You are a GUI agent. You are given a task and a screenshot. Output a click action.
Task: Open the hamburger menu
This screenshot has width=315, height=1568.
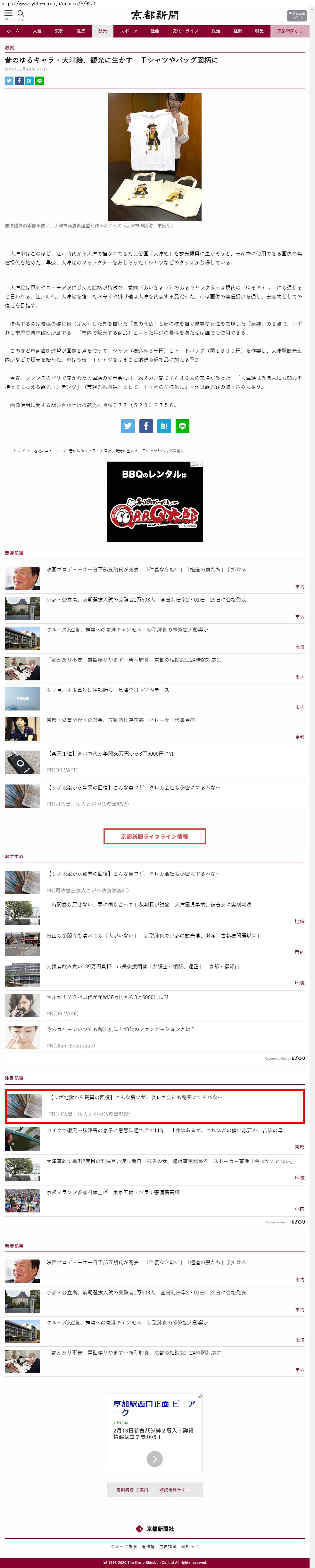[9, 13]
